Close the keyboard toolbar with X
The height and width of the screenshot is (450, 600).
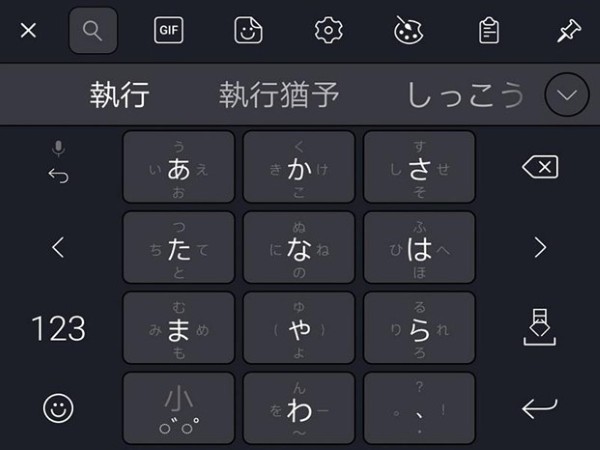click(28, 31)
